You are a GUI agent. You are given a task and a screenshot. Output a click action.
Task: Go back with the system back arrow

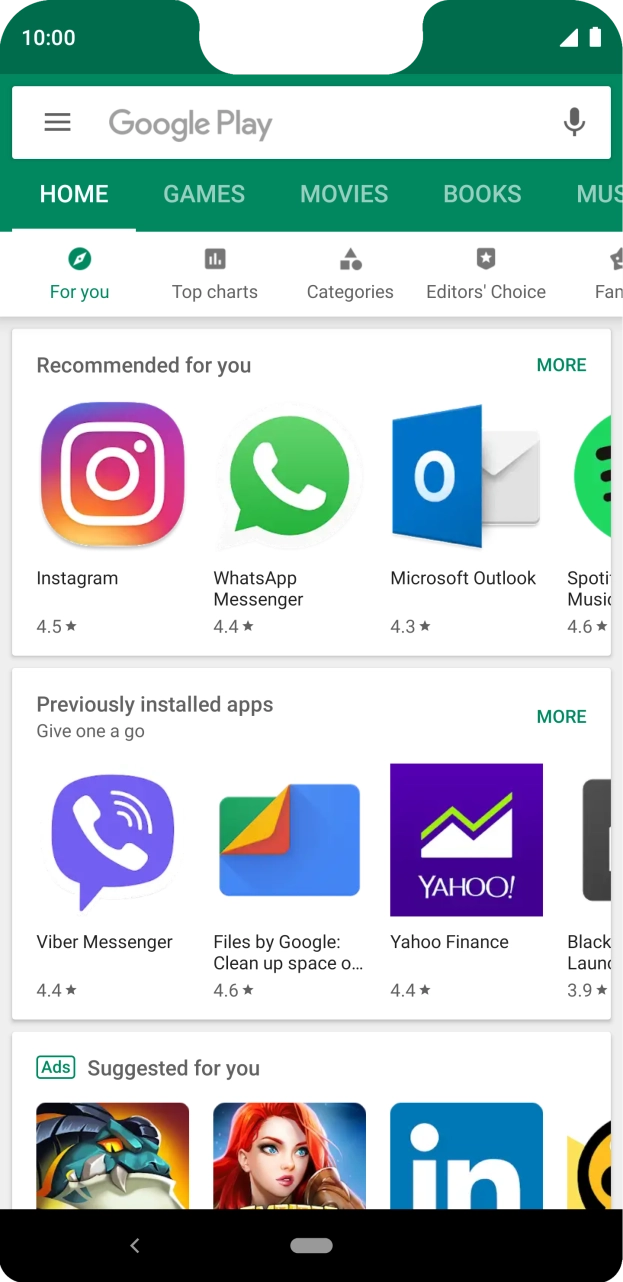coord(135,1245)
